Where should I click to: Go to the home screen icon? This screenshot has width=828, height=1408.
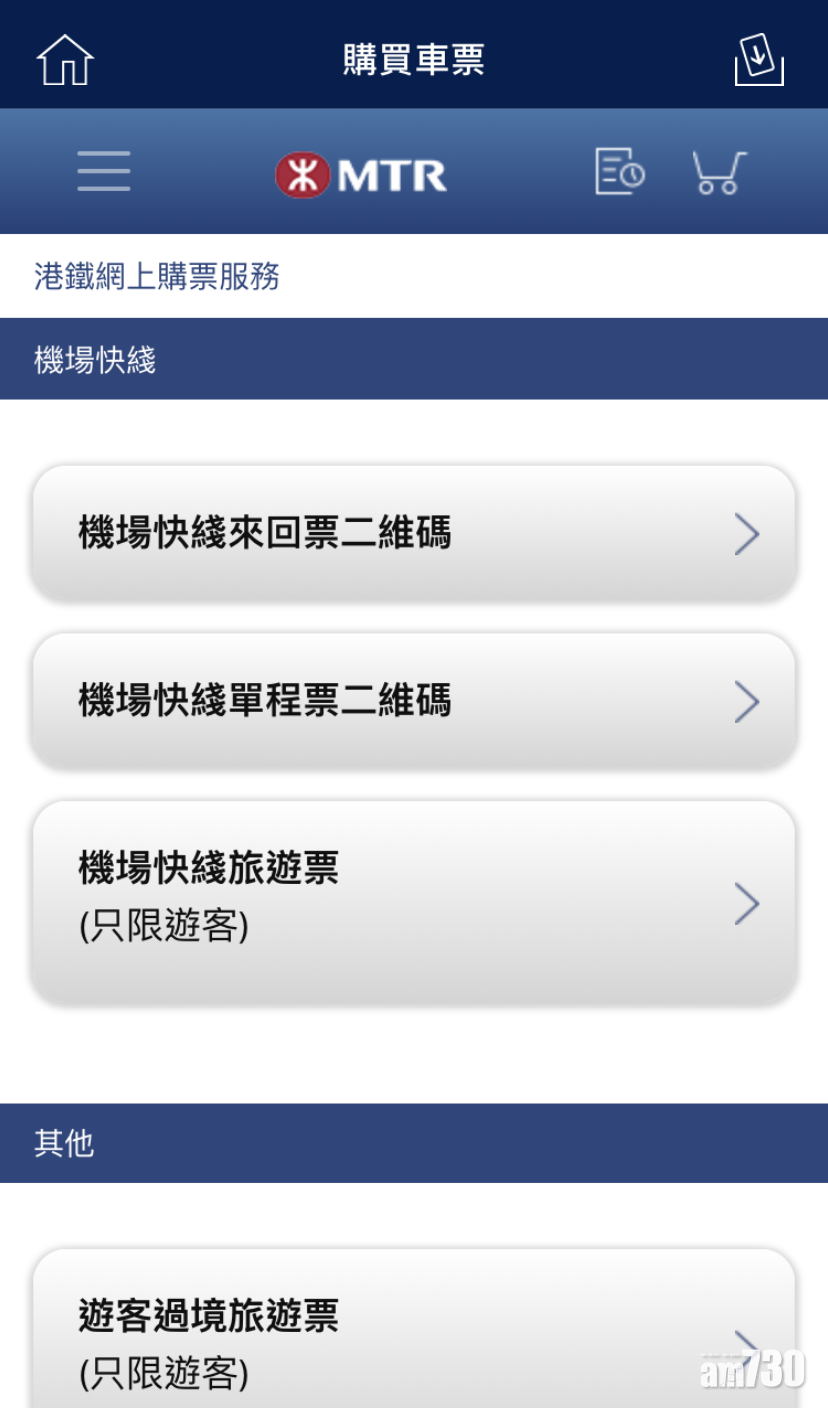65,60
